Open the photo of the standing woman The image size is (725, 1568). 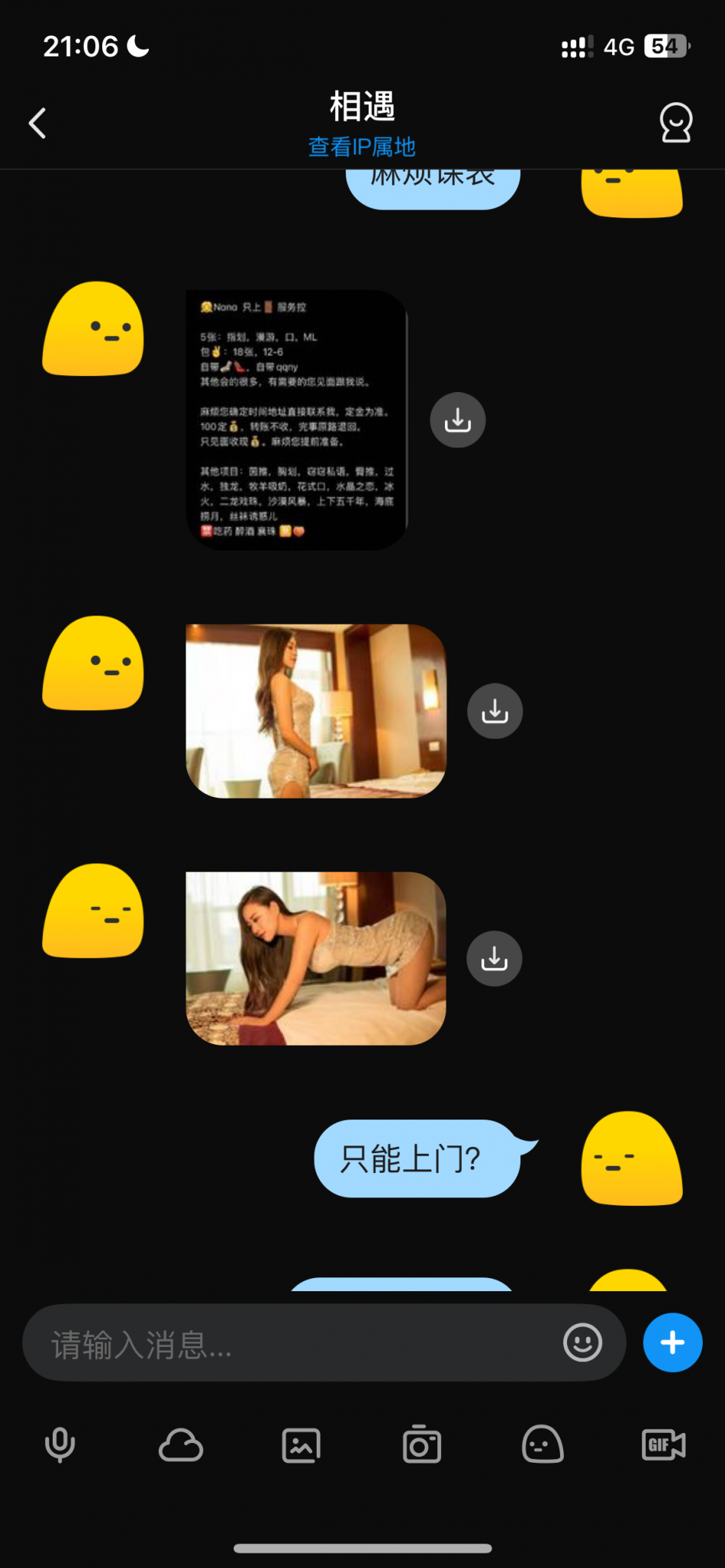[x=316, y=711]
